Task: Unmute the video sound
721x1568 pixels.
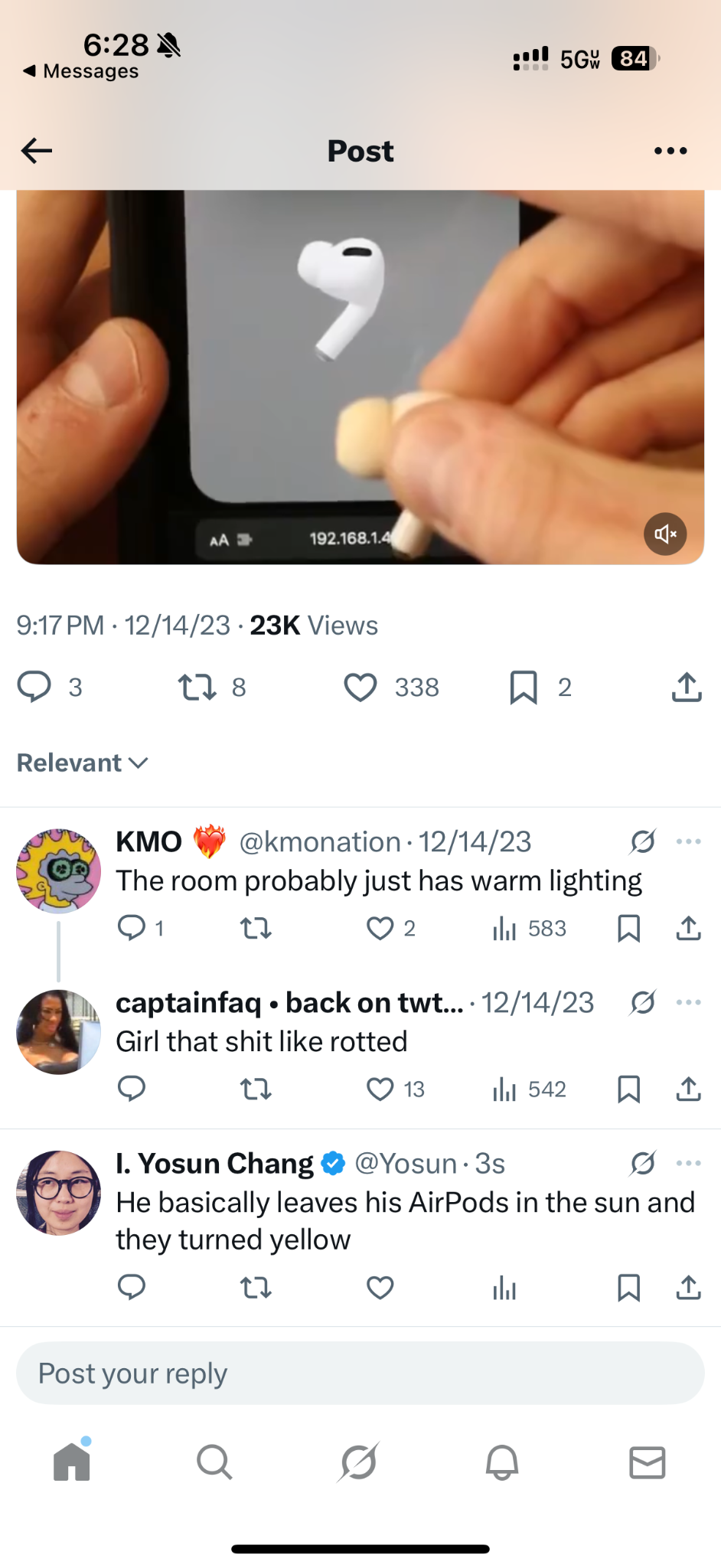Action: click(x=664, y=534)
